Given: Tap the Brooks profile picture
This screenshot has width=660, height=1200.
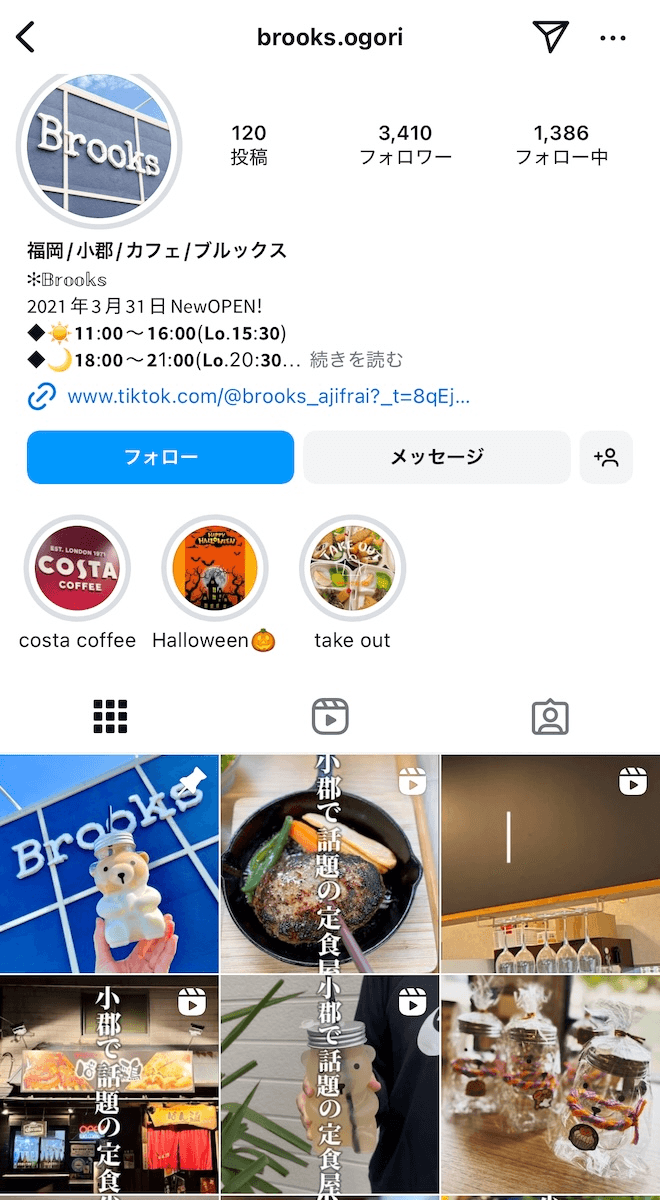Looking at the screenshot, I should coord(99,147).
